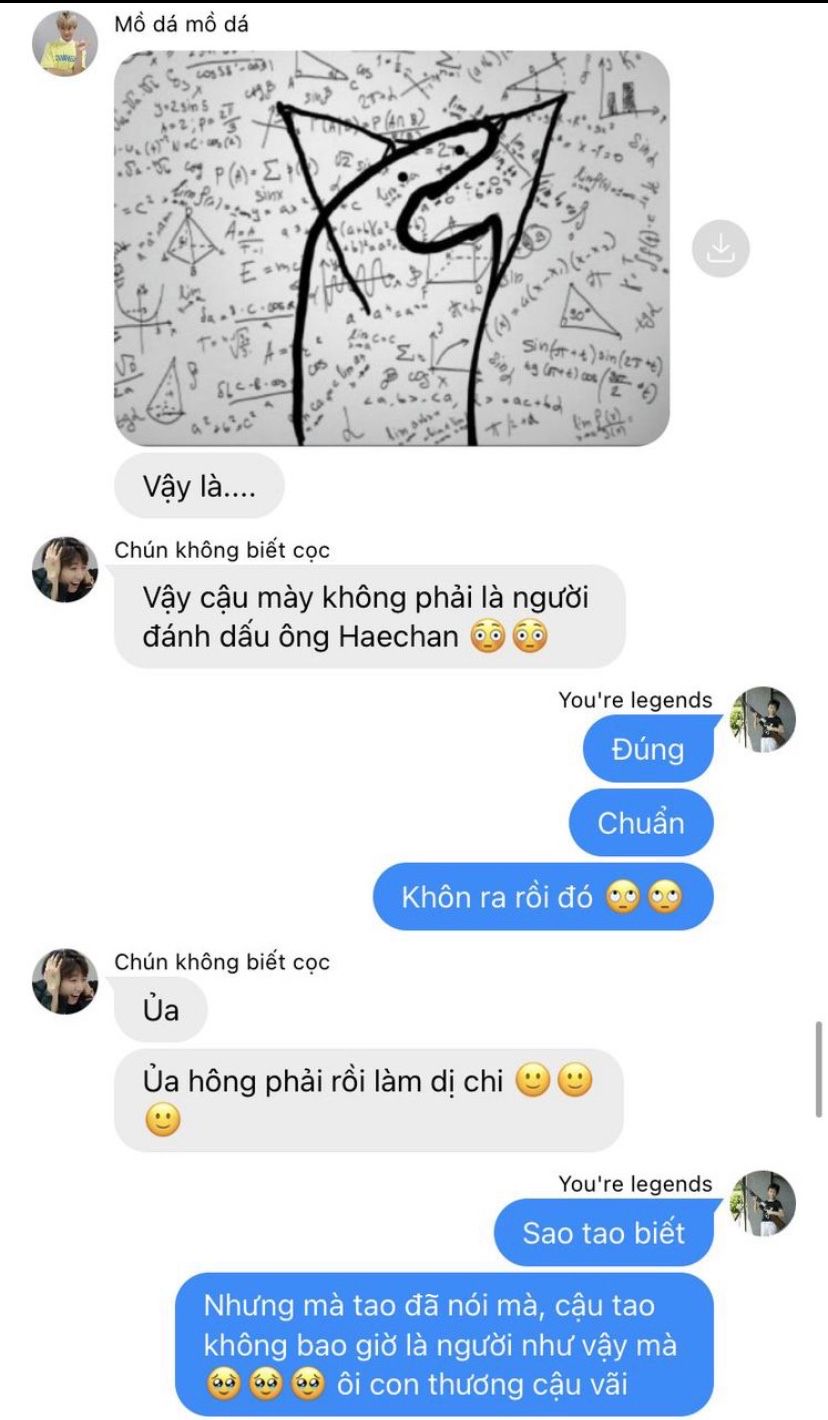Open Mồ dá mồ dá's profile avatar
The width and height of the screenshot is (828, 1420).
click(65, 45)
